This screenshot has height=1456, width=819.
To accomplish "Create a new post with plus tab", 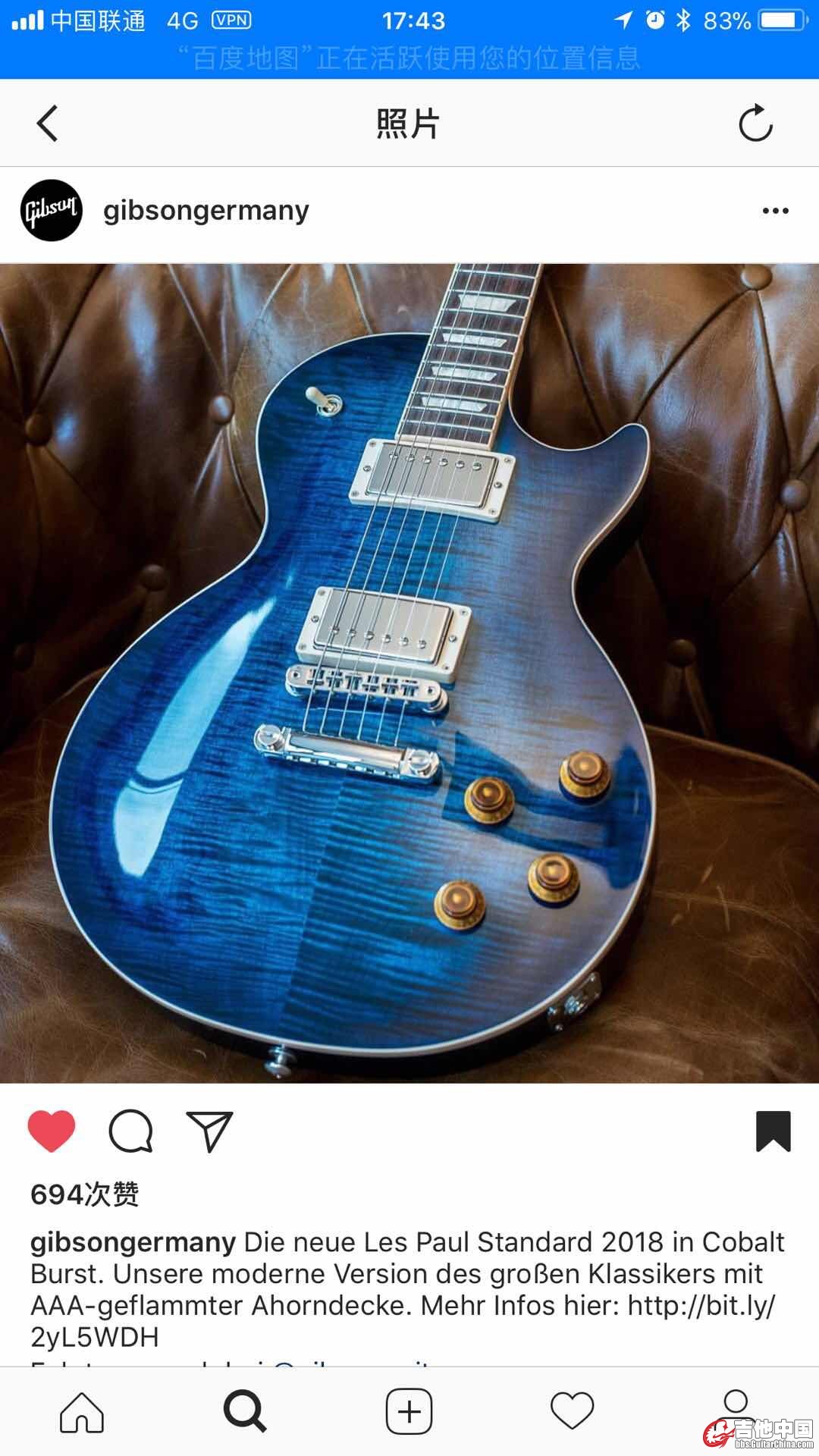I will pos(409,1412).
